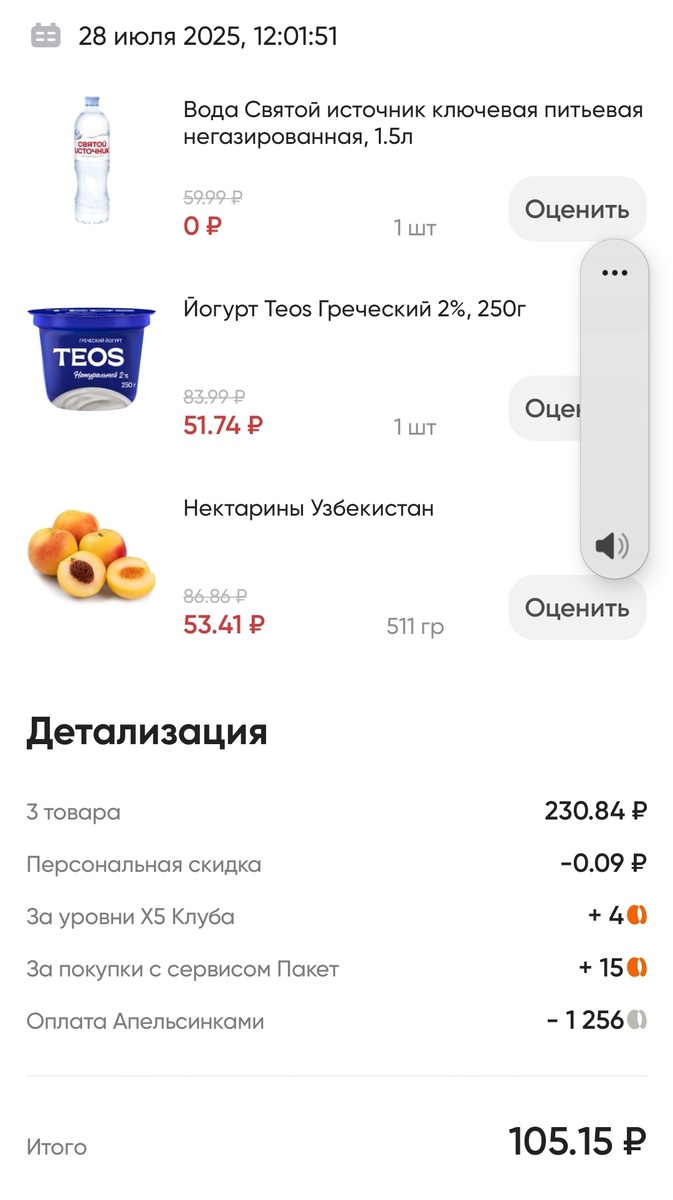Viewport: 673px width, 1200px height.
Task: Open the Святой источник water product
Action: (x=412, y=123)
